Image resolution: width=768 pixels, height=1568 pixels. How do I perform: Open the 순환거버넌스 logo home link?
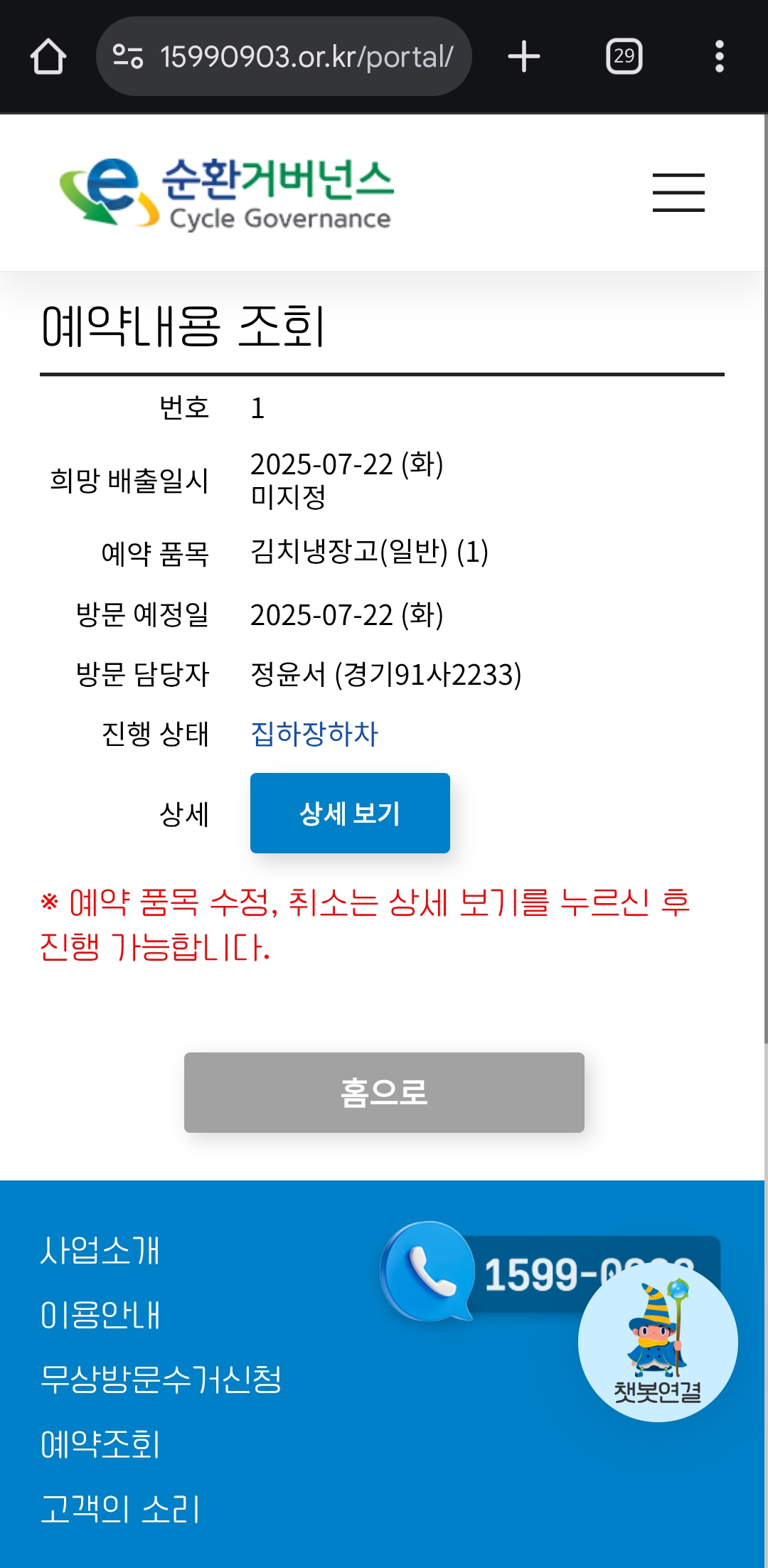point(226,193)
